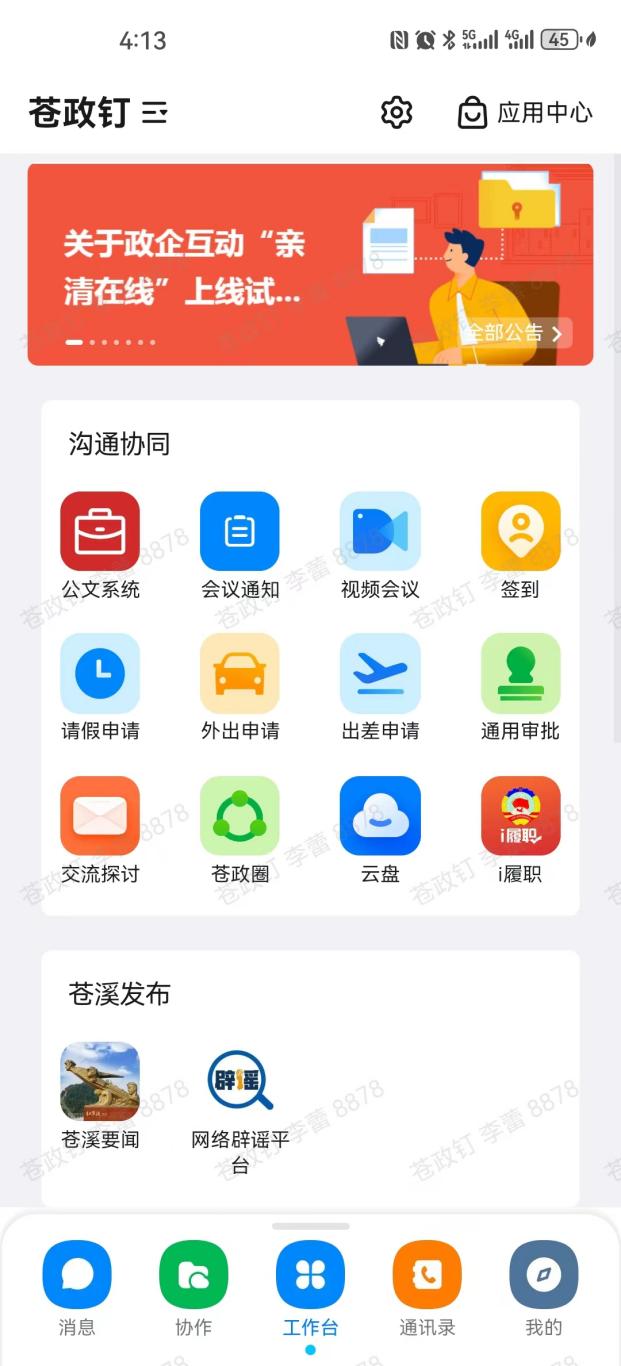Open 网络辟谣平台

(240, 1082)
